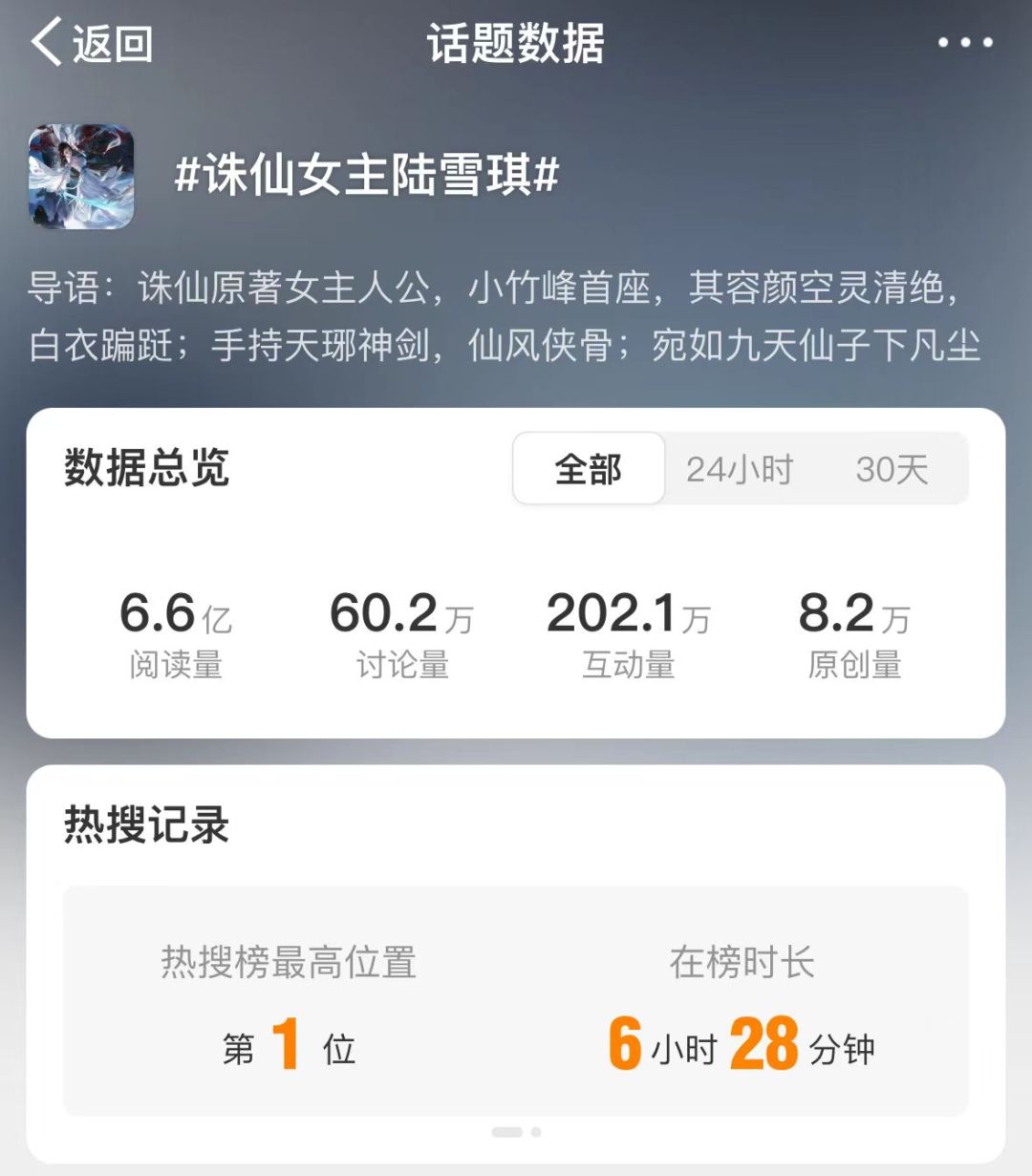The width and height of the screenshot is (1032, 1176).
Task: Click the 互动量 202.1万 statistic
Action: 630,626
